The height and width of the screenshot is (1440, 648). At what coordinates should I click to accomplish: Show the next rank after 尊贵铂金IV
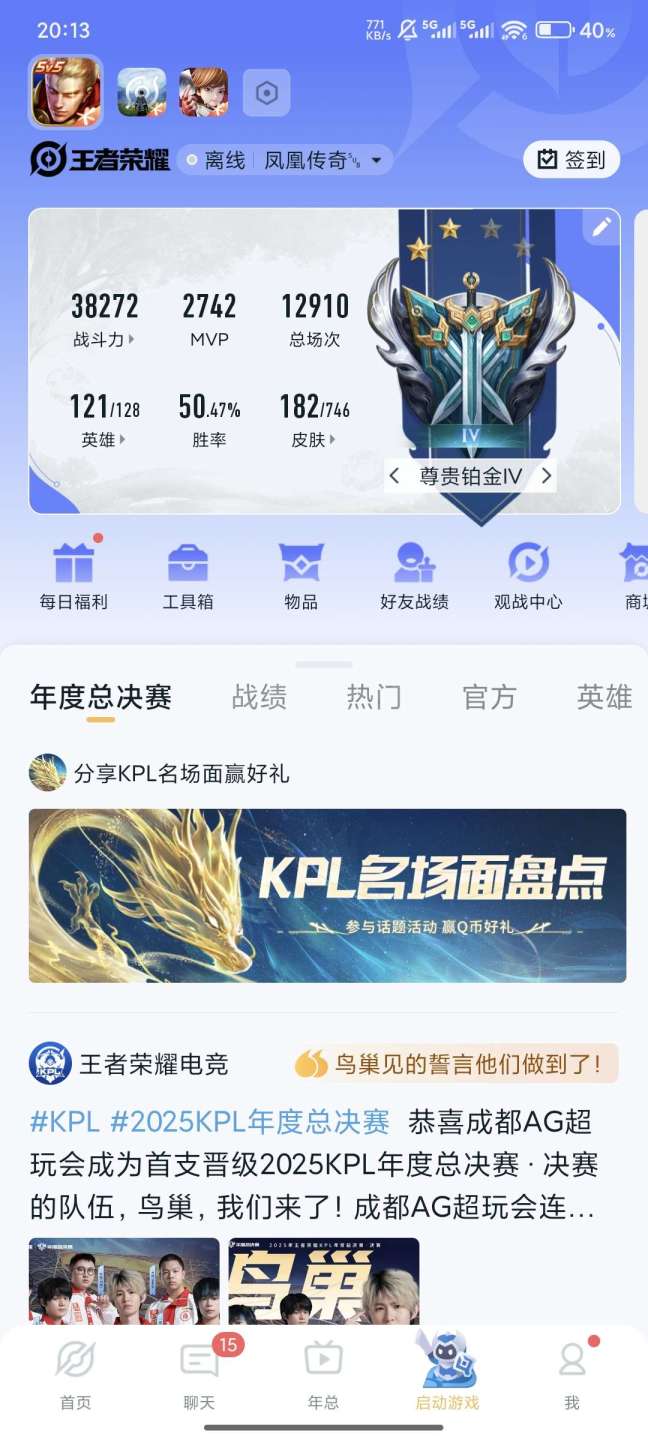coord(546,476)
